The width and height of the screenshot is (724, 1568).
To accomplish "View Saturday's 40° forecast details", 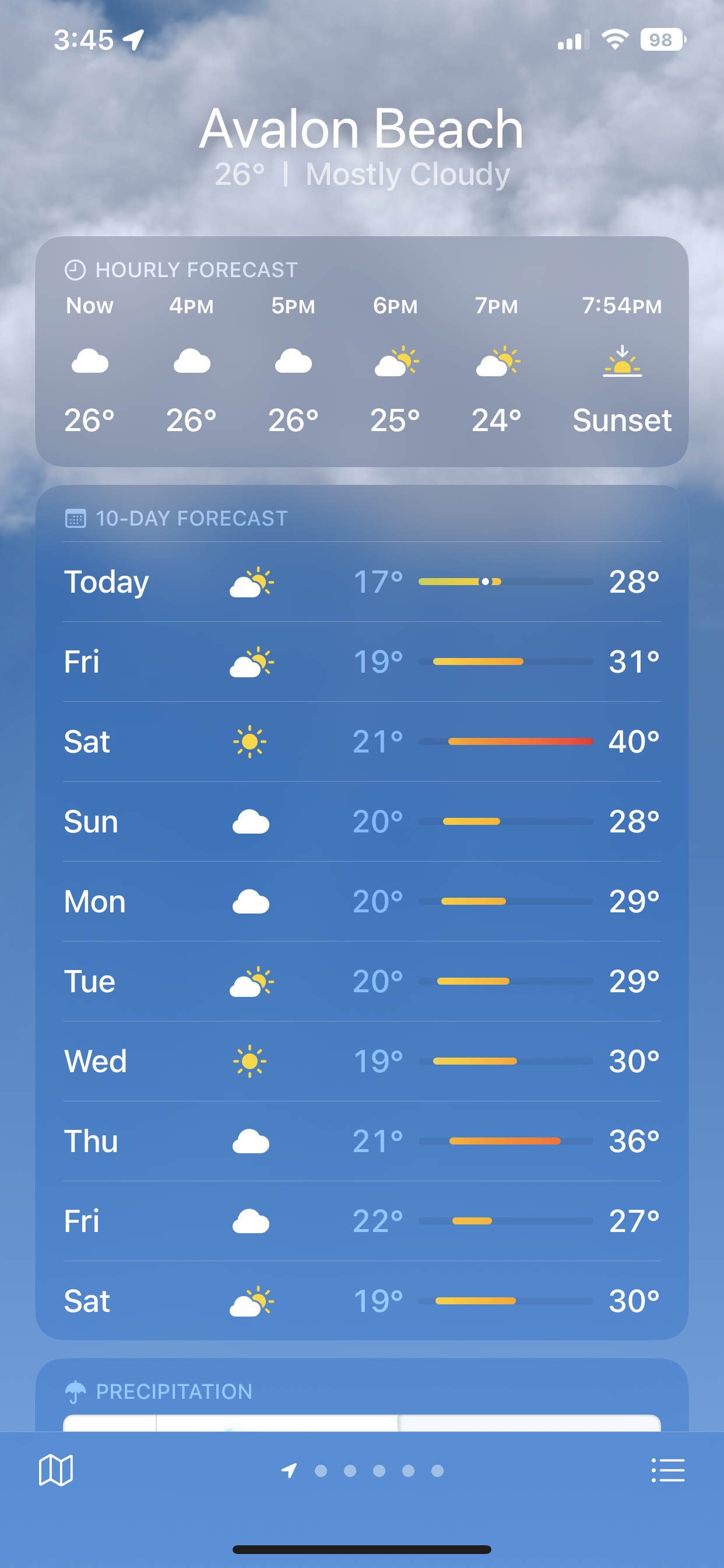I will tap(362, 741).
